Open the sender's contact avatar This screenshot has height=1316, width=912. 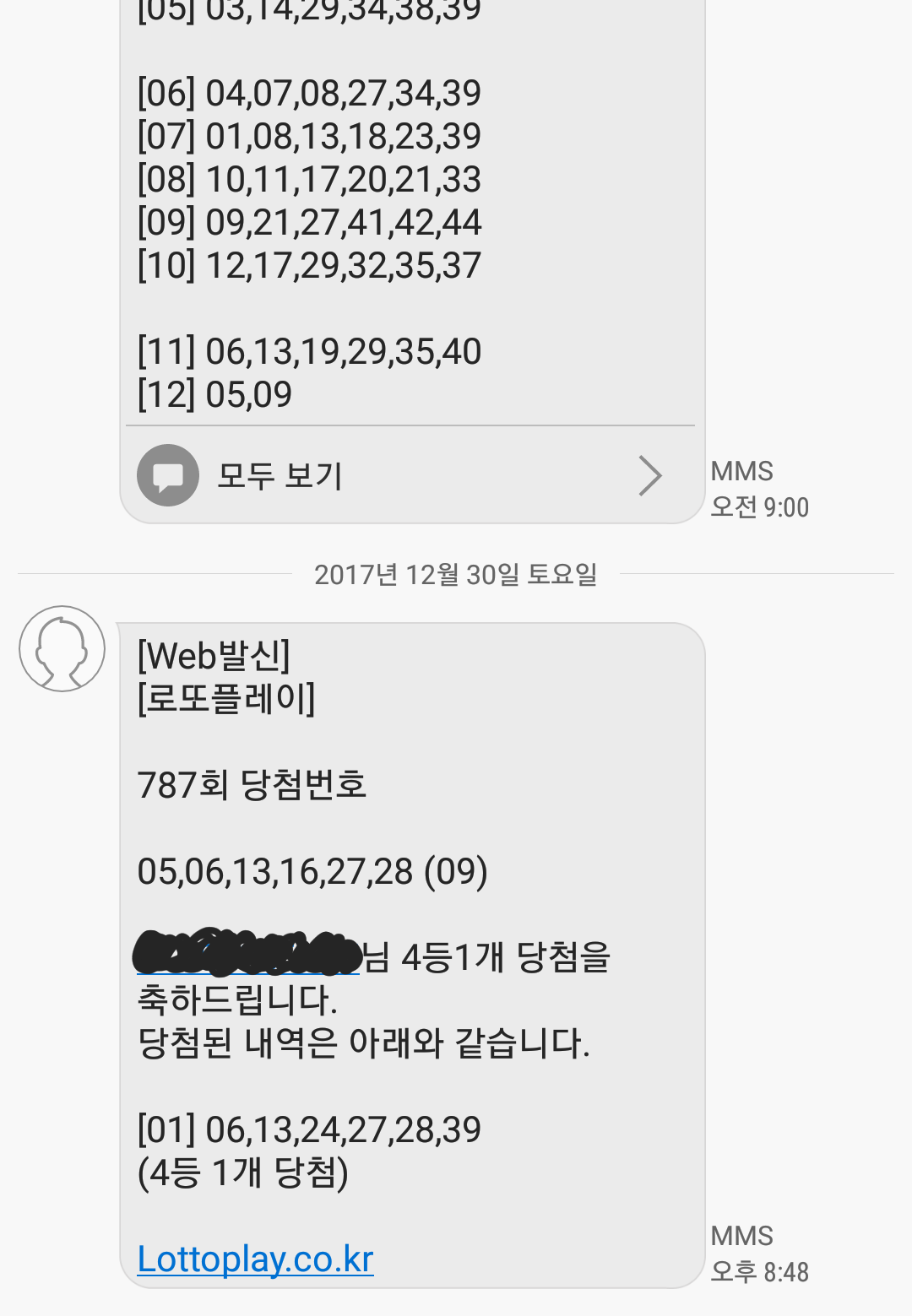[x=62, y=648]
